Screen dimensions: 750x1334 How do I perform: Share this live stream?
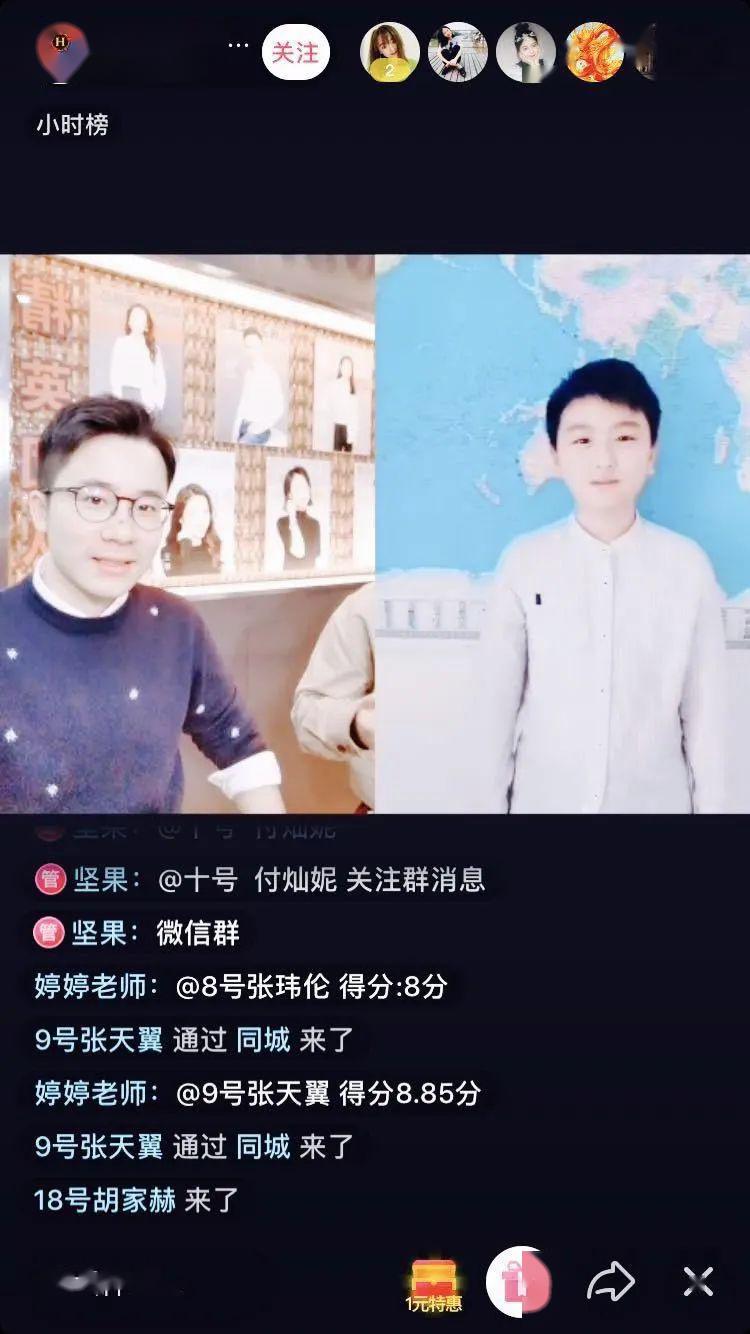click(x=609, y=1280)
